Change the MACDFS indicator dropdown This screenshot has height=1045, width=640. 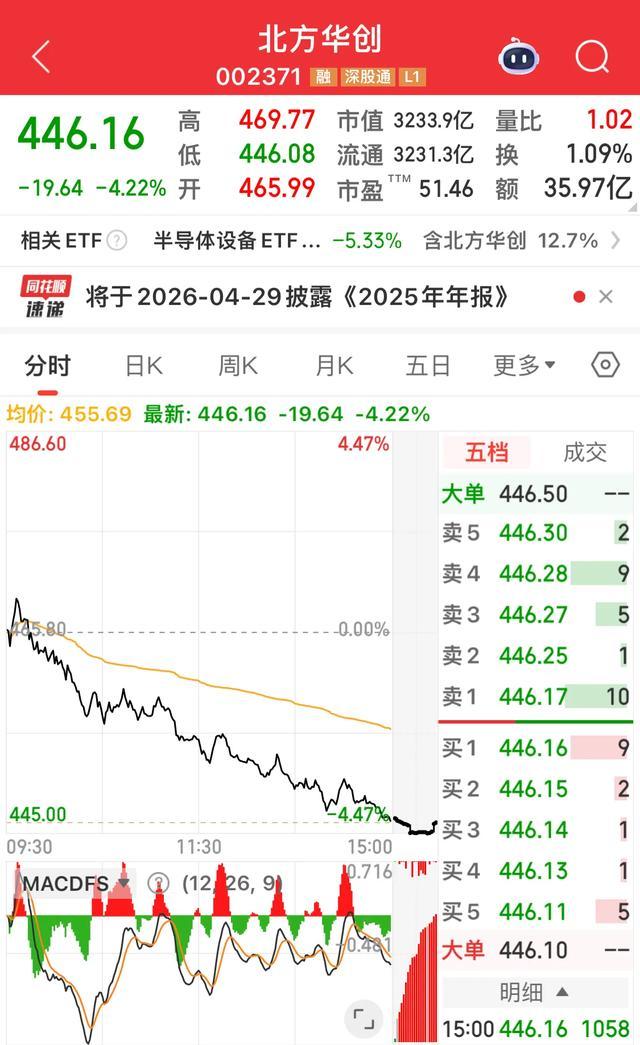click(x=76, y=883)
